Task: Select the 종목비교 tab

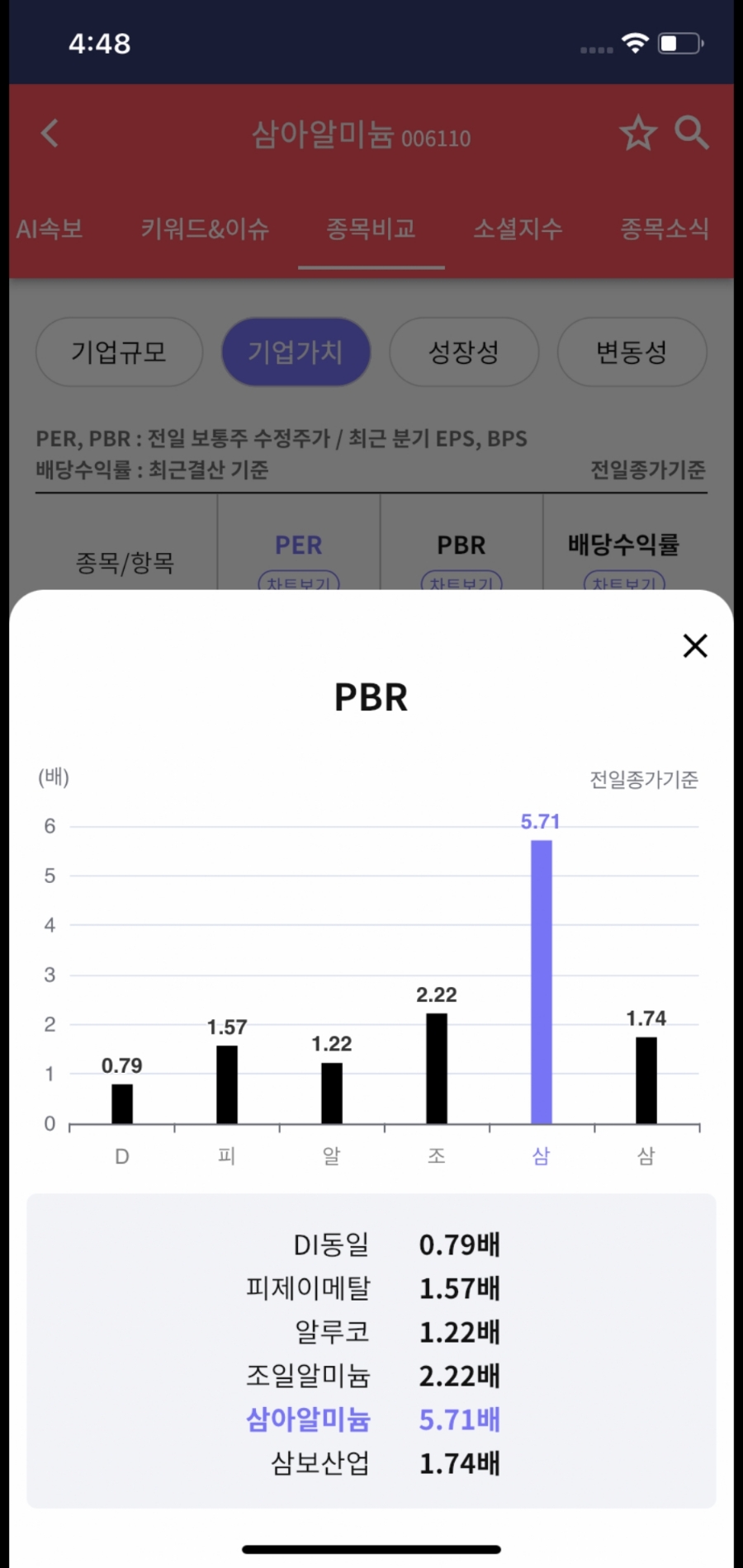Action: (x=371, y=229)
